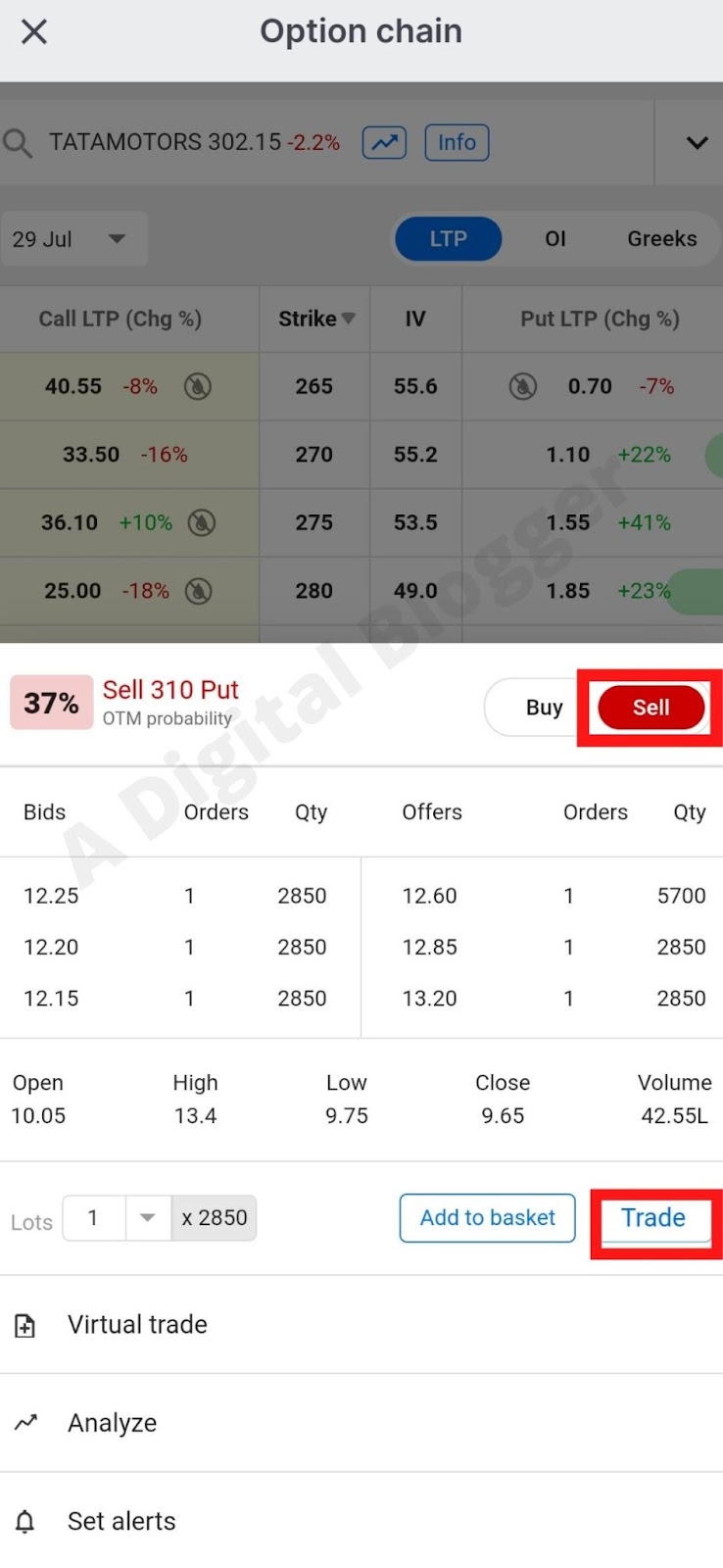Click the Virtual trade icon
The width and height of the screenshot is (723, 1568).
[24, 1324]
